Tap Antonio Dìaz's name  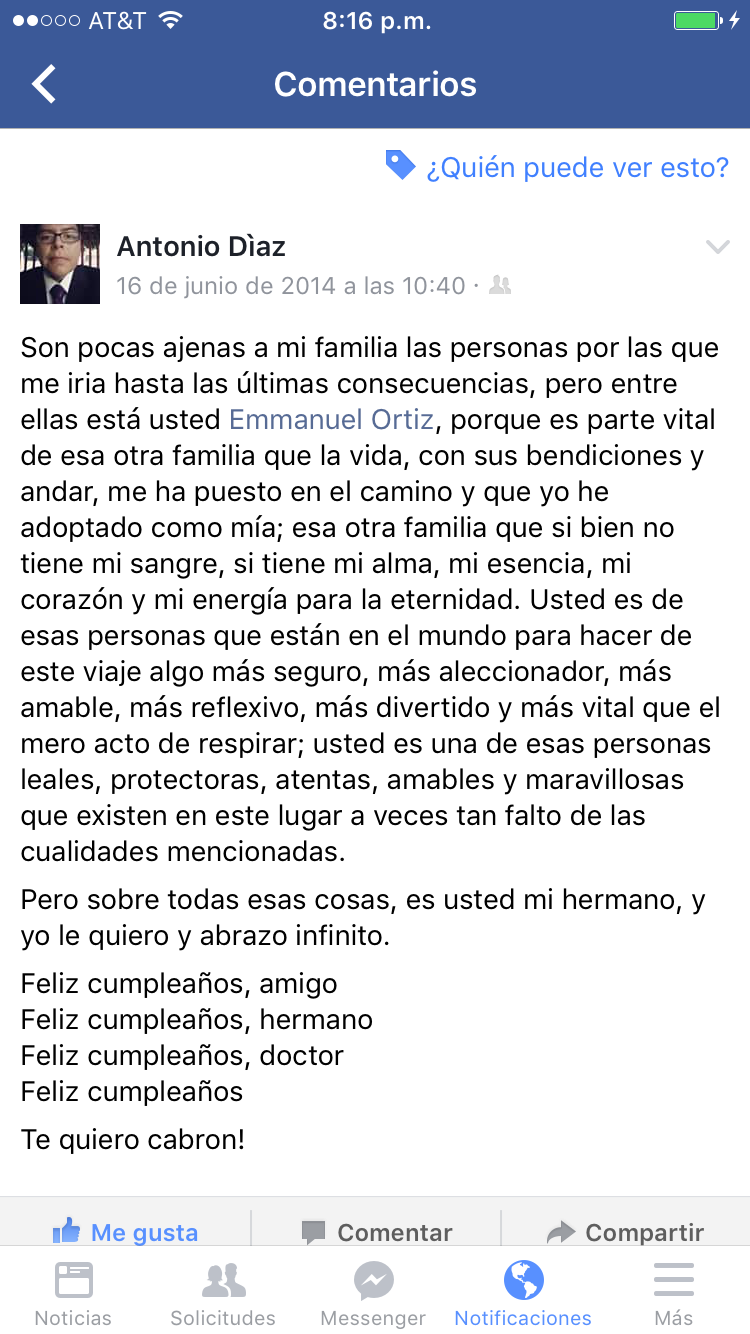202,246
